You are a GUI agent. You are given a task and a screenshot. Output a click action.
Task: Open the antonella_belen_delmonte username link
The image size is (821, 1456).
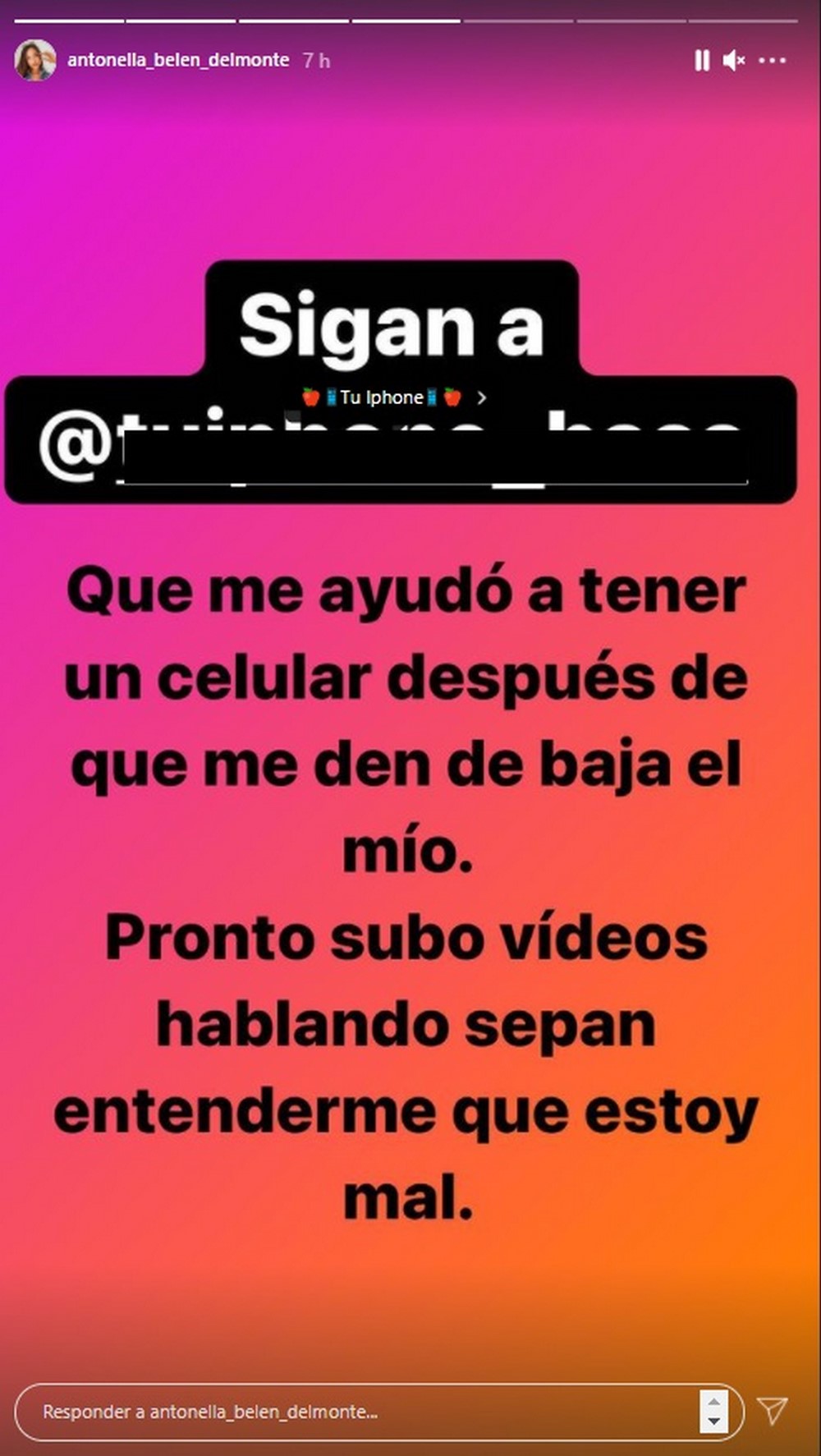[x=178, y=60]
